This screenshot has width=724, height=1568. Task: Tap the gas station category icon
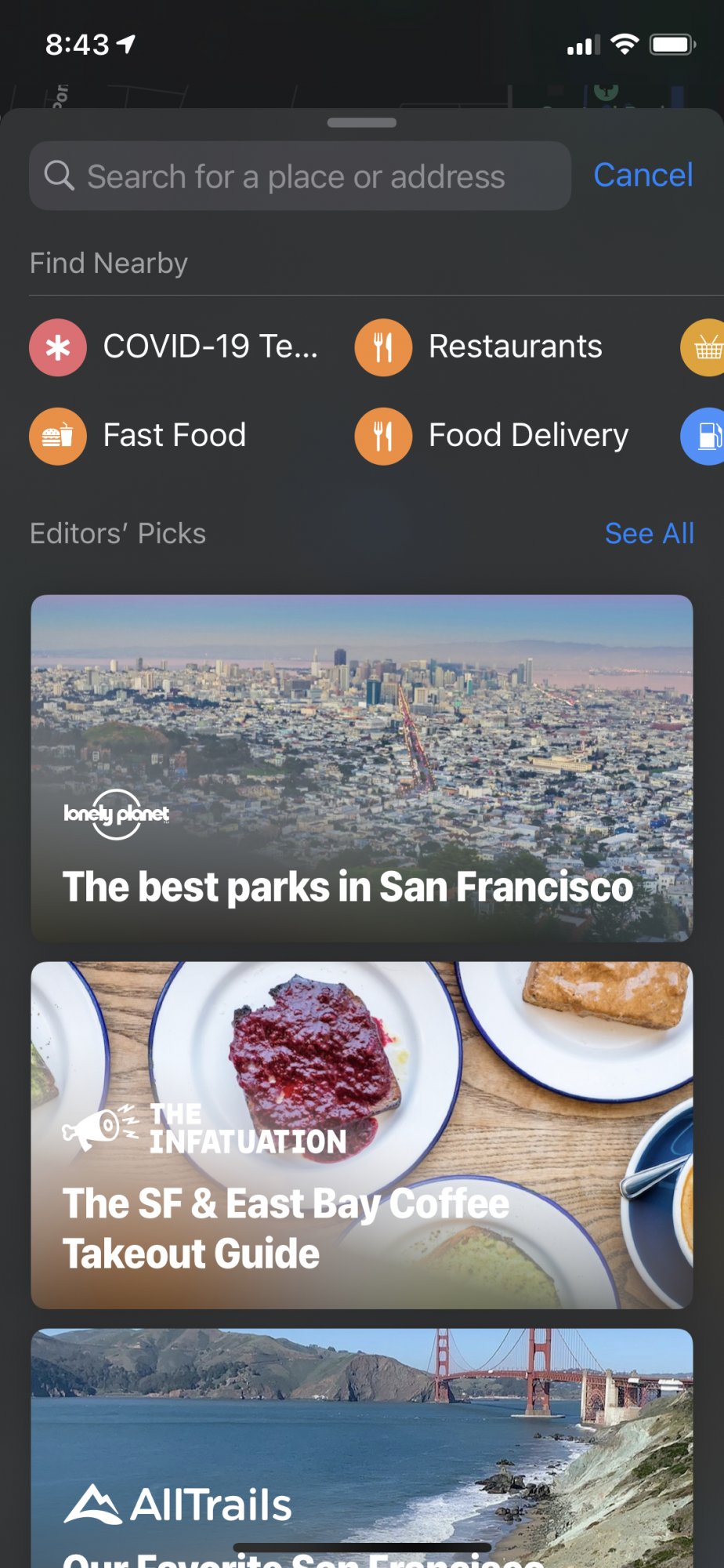click(x=705, y=436)
